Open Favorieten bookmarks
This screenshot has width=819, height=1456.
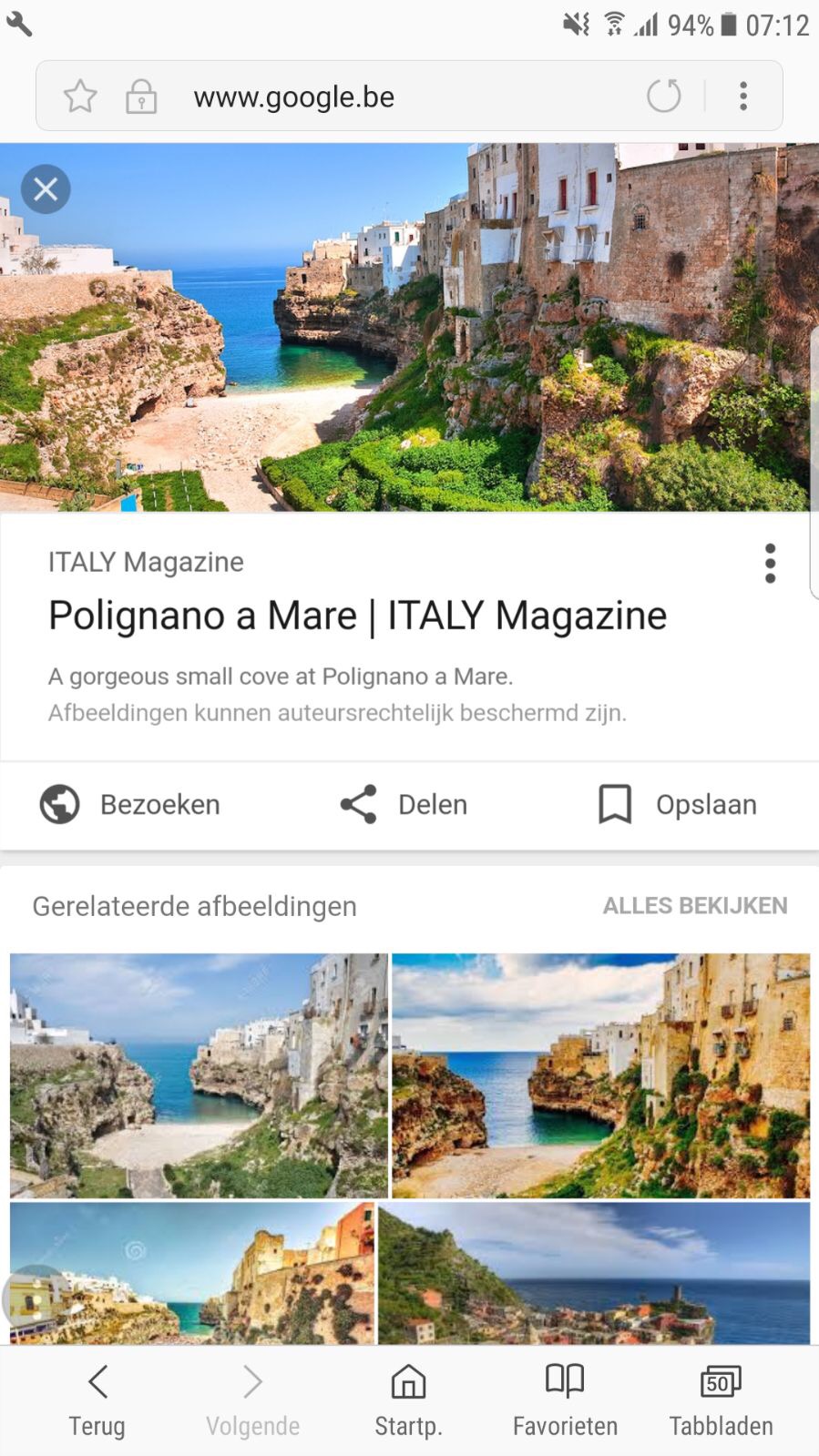coord(565,1400)
